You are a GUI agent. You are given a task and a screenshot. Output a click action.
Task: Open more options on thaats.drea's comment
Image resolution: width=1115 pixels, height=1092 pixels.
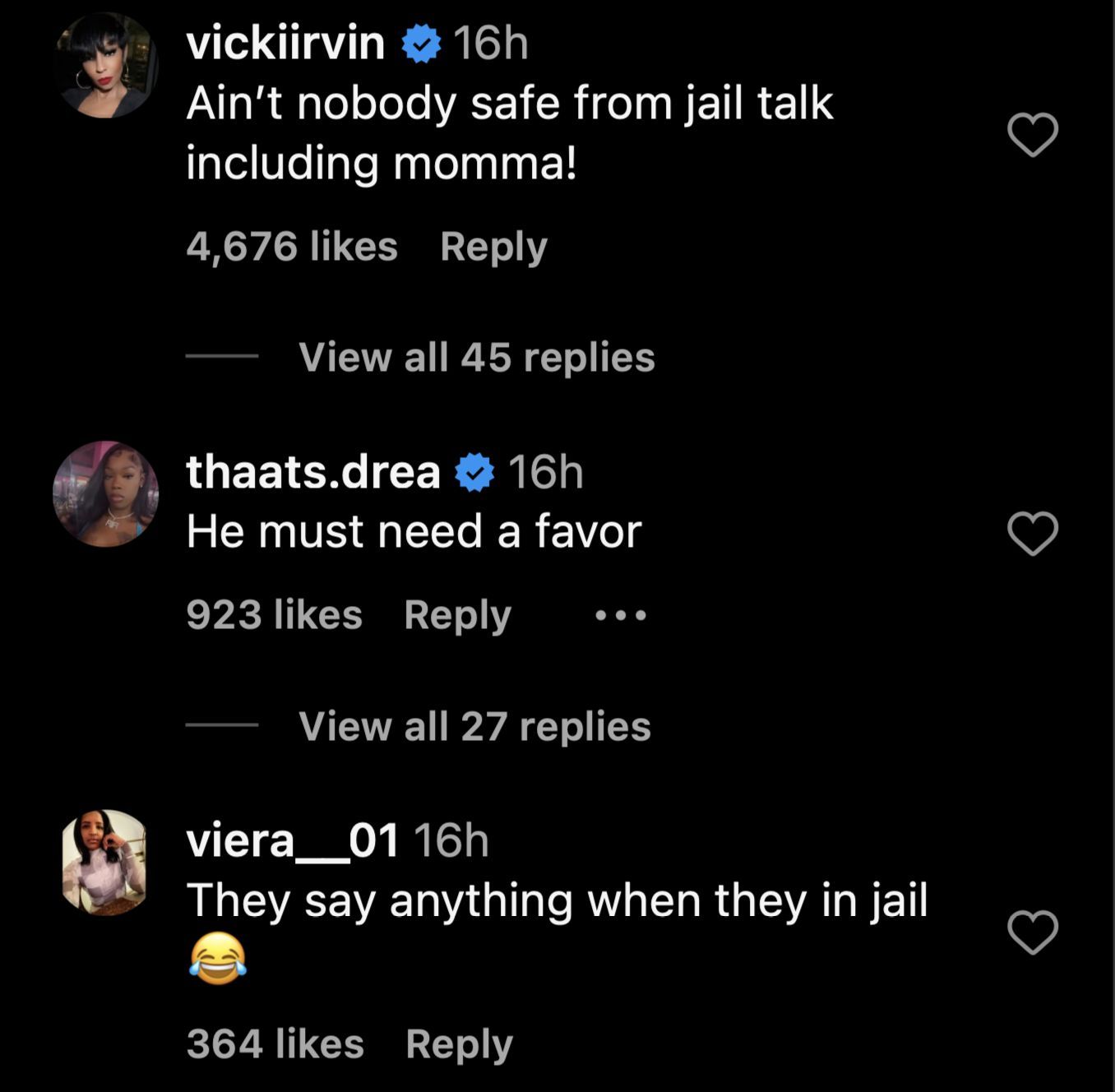point(621,615)
